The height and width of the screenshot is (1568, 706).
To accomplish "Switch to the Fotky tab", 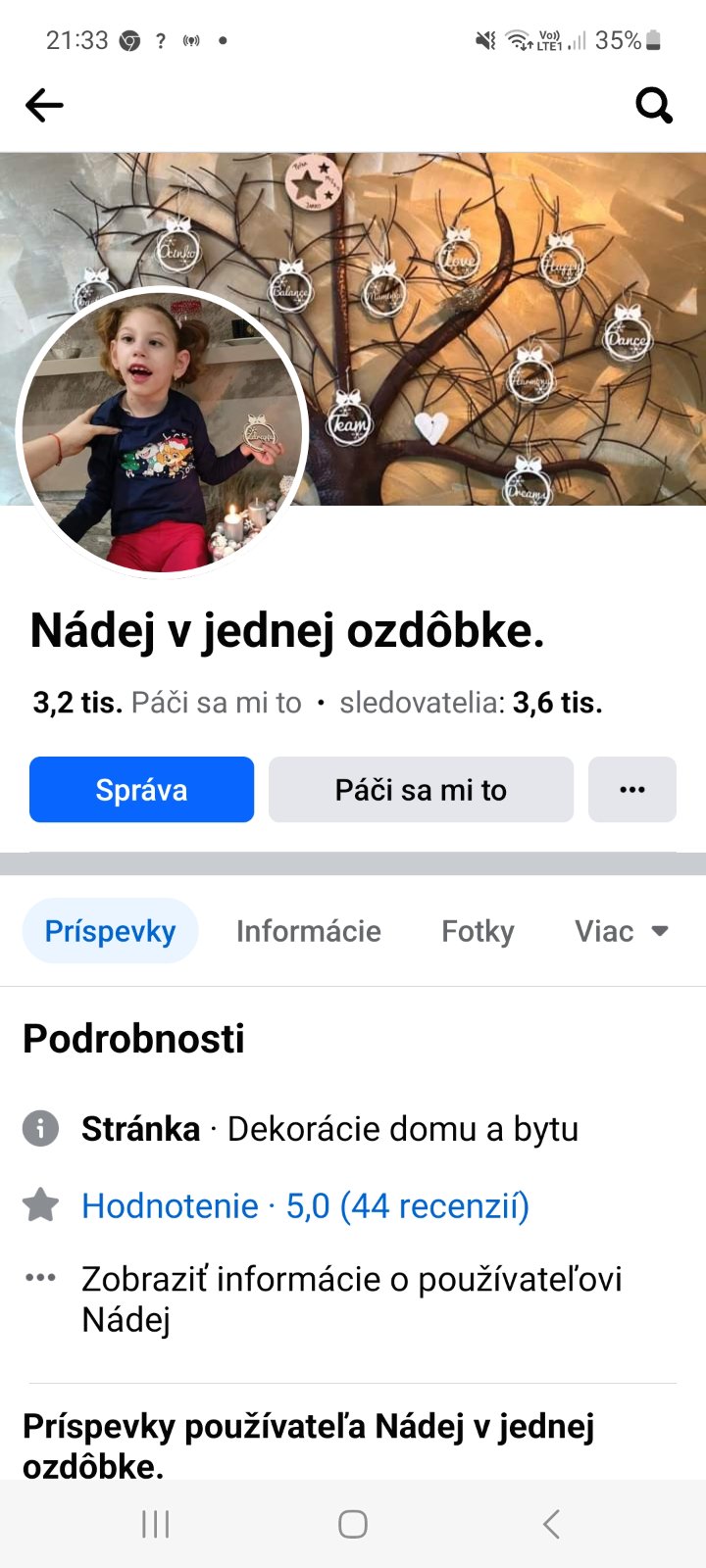I will (x=478, y=931).
